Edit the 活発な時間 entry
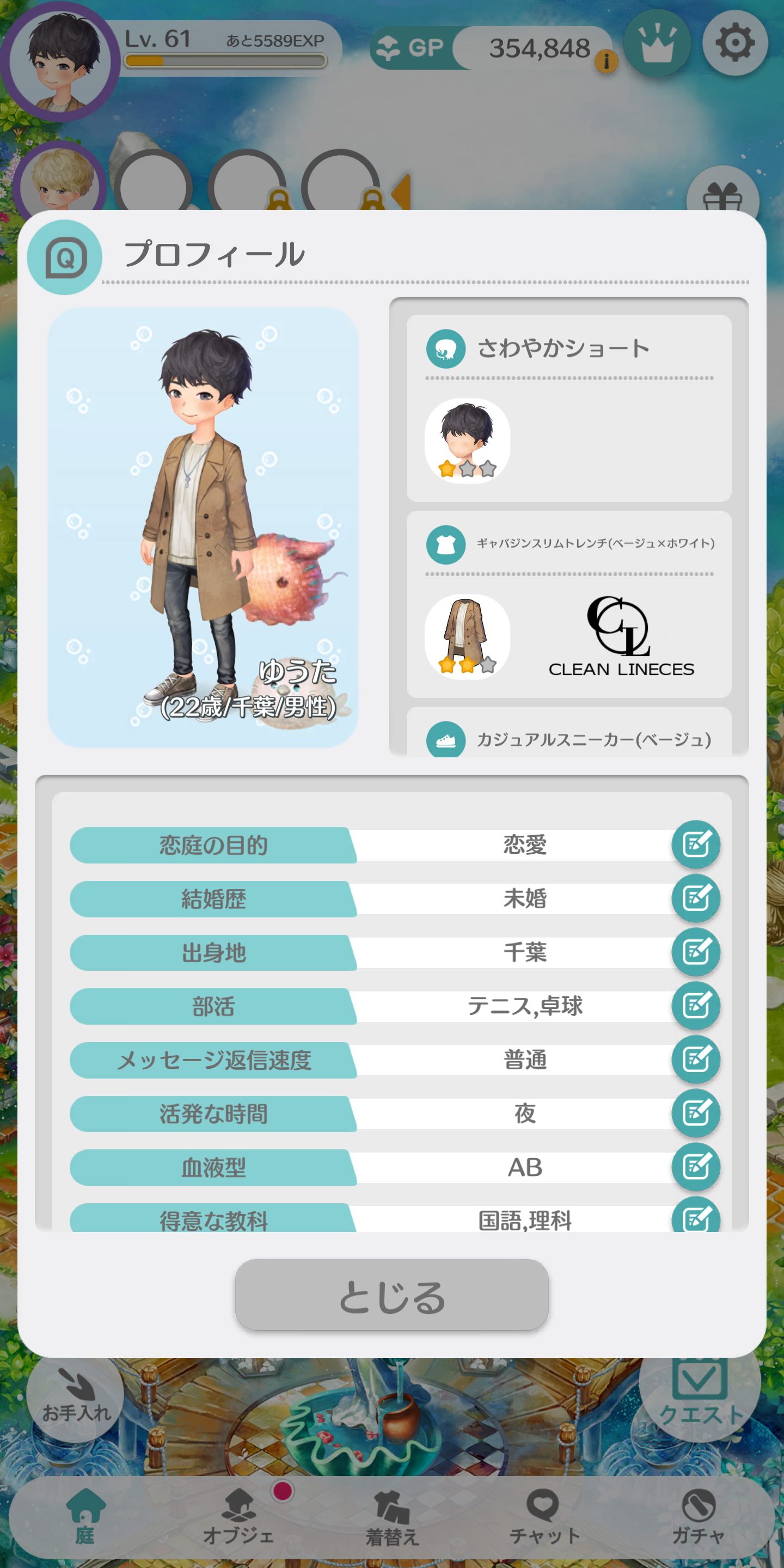 click(696, 1113)
